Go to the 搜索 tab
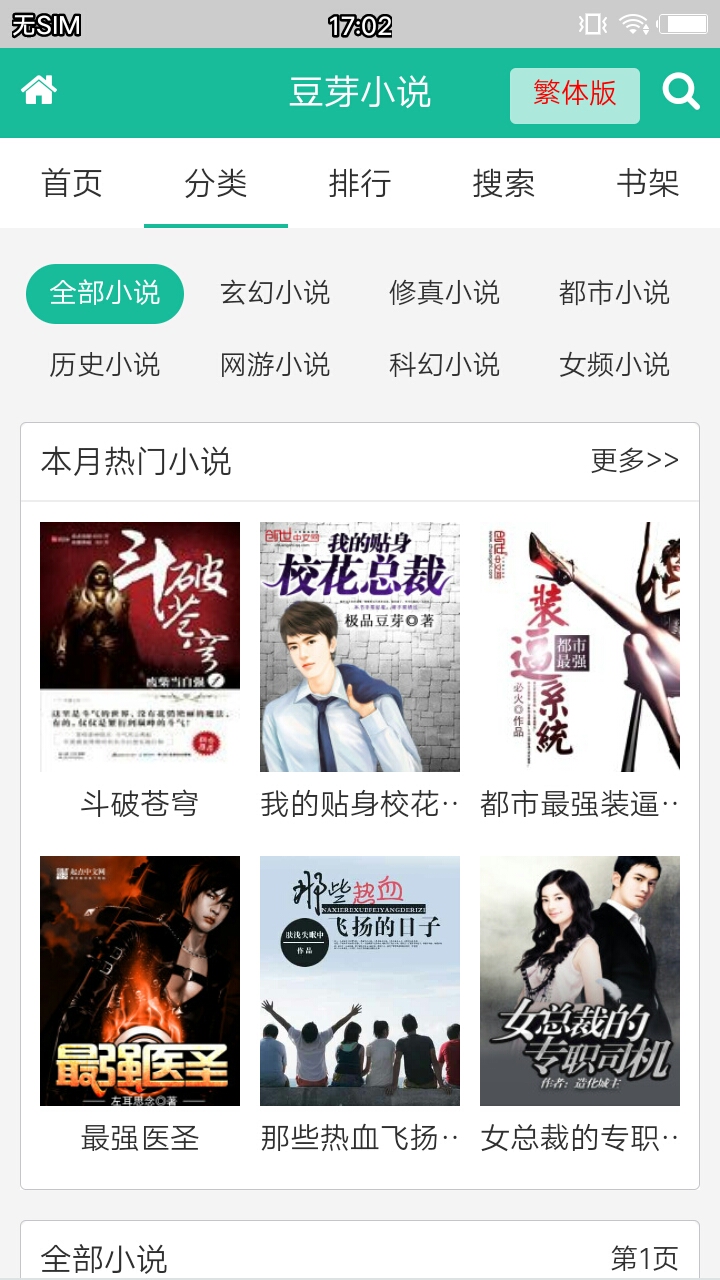Image resolution: width=720 pixels, height=1280 pixels. 504,184
